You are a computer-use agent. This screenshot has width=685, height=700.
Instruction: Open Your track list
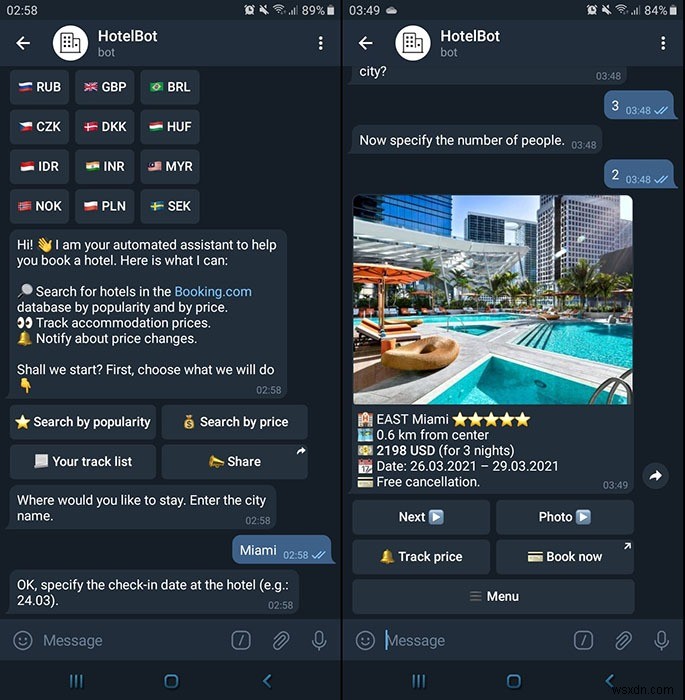[x=82, y=461]
